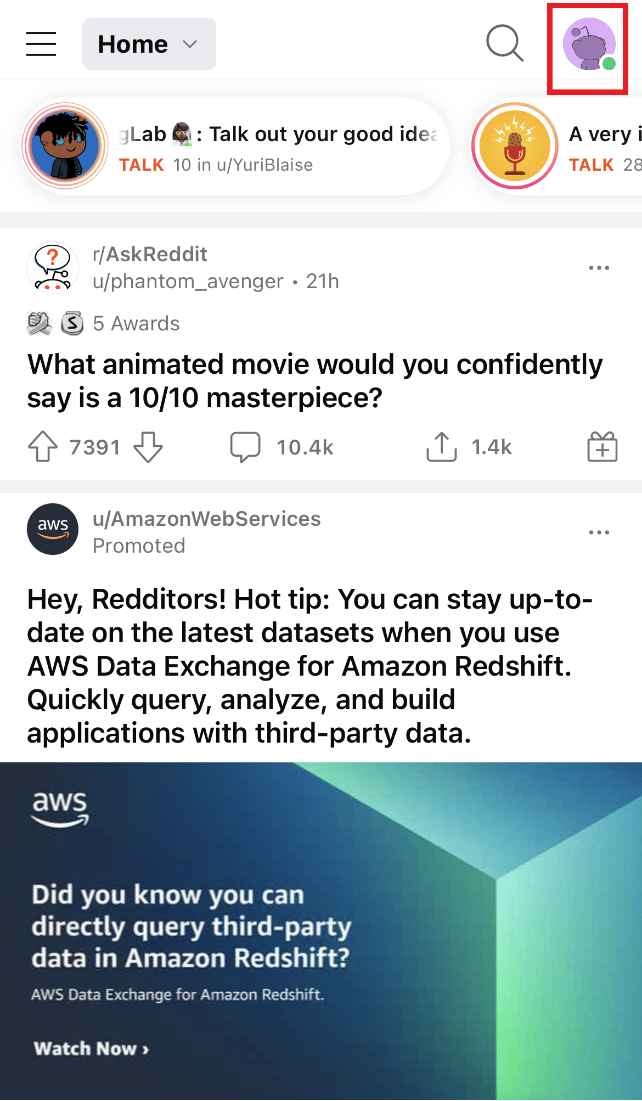Expand the Home feed dropdown

coord(148,44)
